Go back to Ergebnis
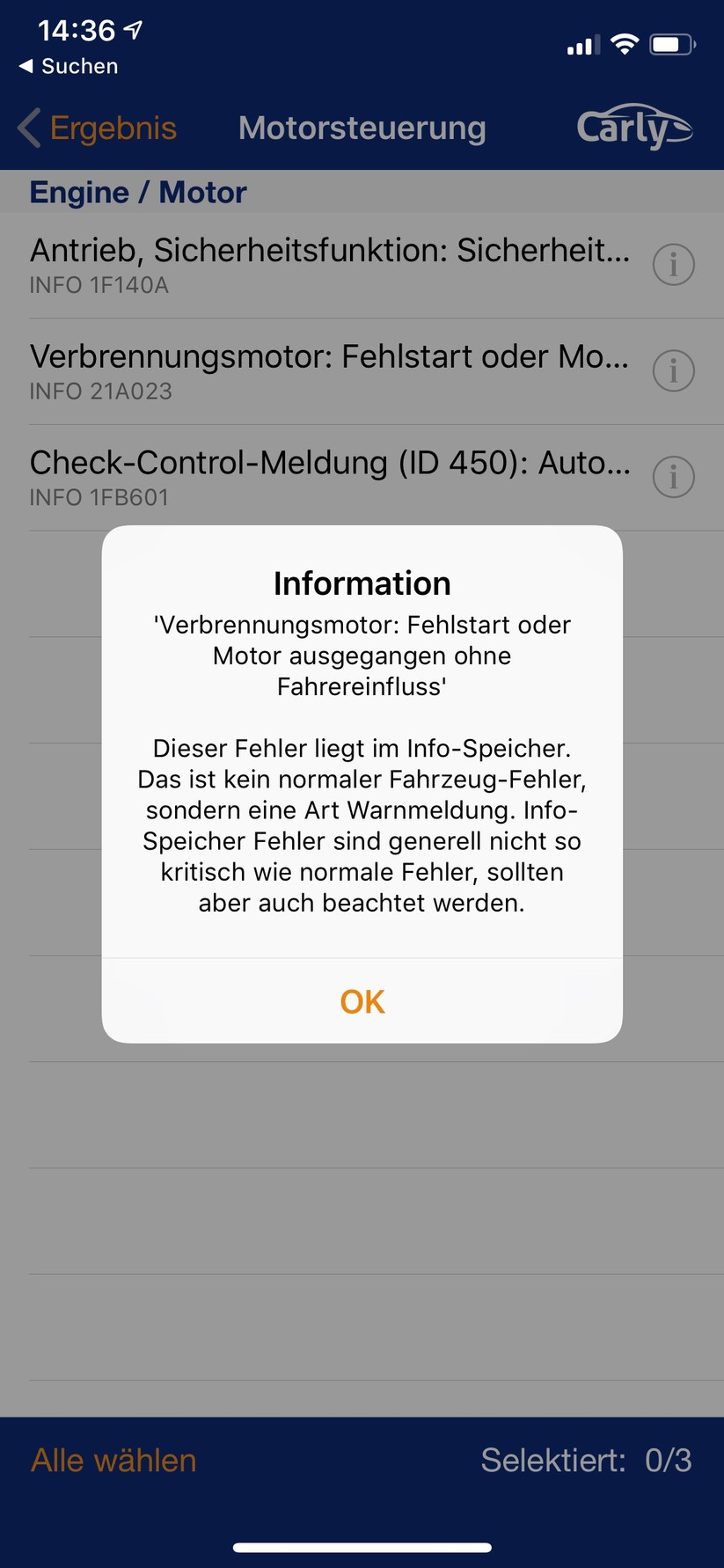This screenshot has height=1568, width=724. [99, 128]
